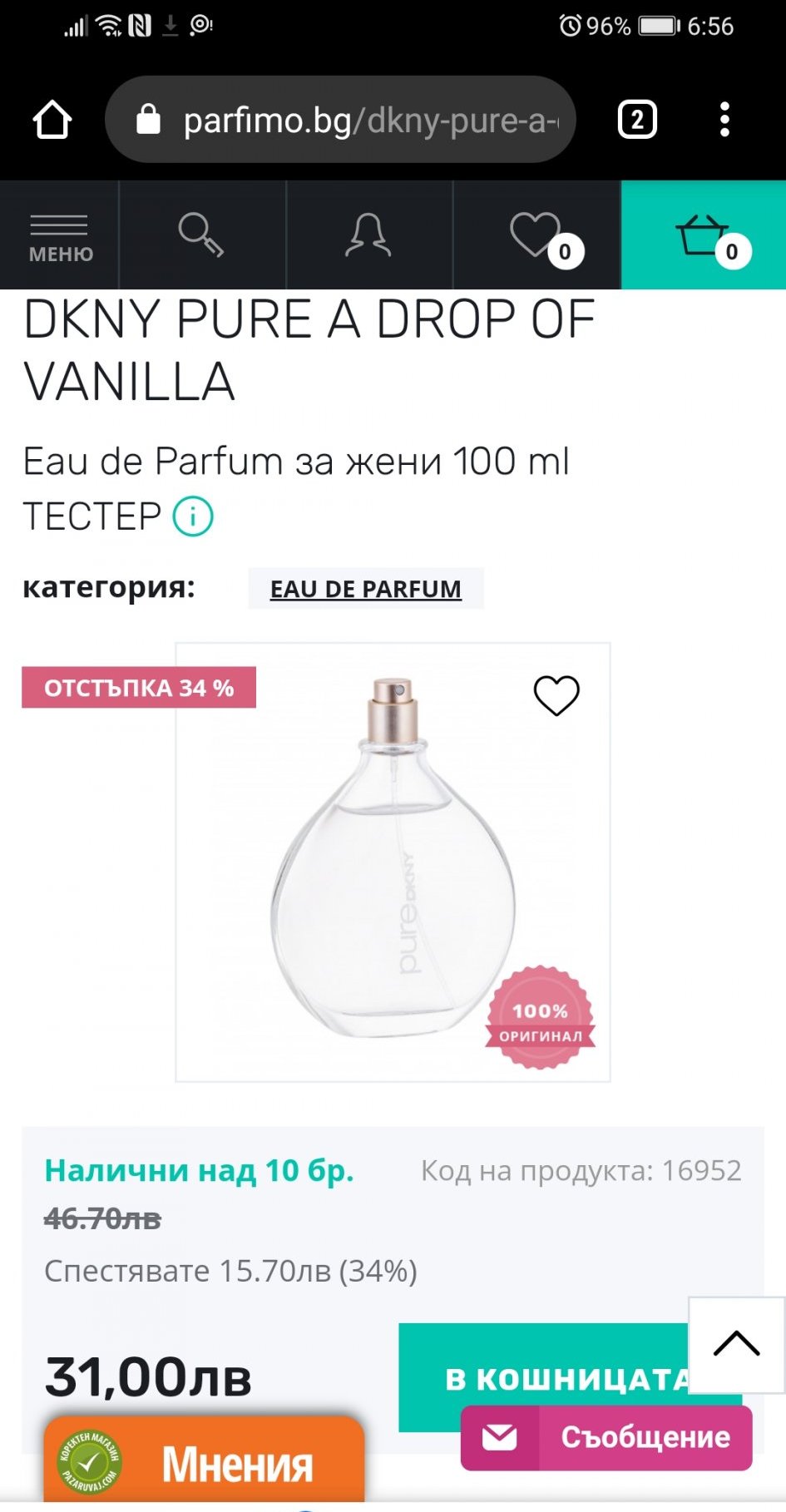Open the EAU DE PARFUM category link
Screen dimensions: 786x1512
[x=366, y=589]
